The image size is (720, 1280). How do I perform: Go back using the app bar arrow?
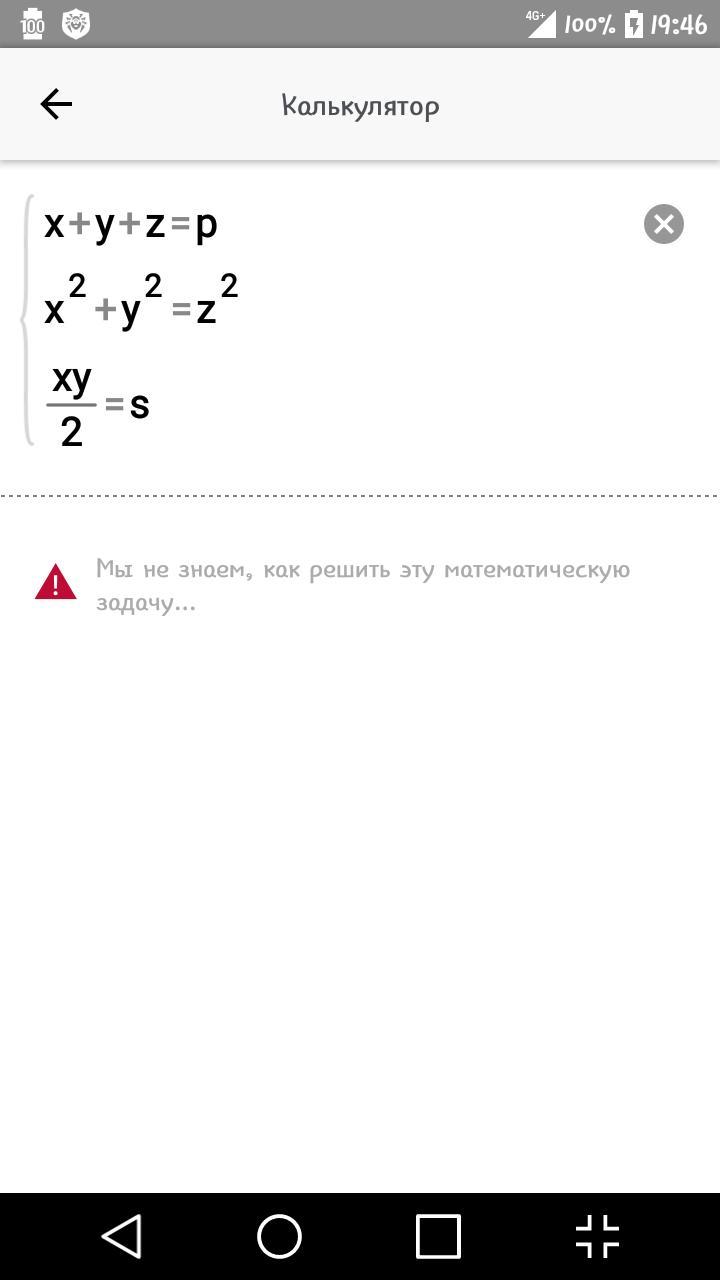(56, 104)
